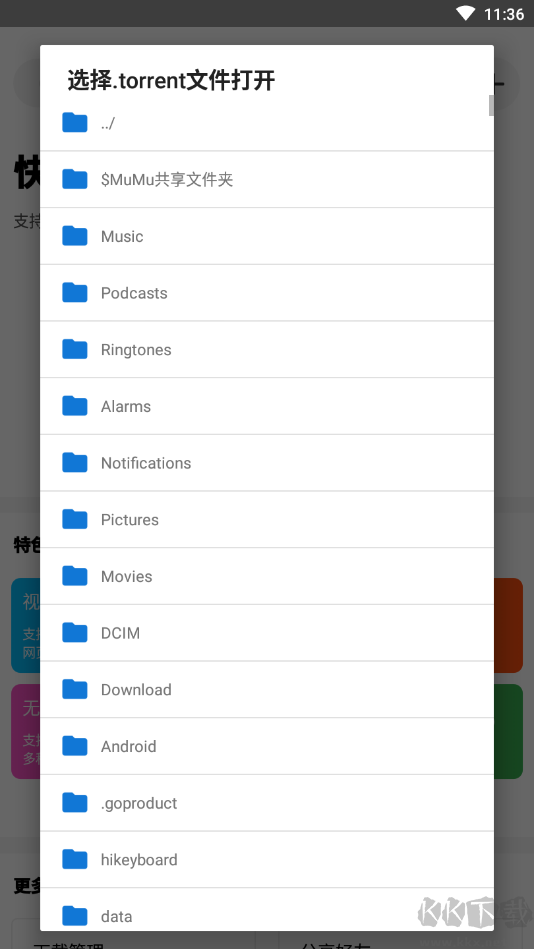This screenshot has height=949, width=534.
Task: Open the Music folder
Action: click(266, 236)
